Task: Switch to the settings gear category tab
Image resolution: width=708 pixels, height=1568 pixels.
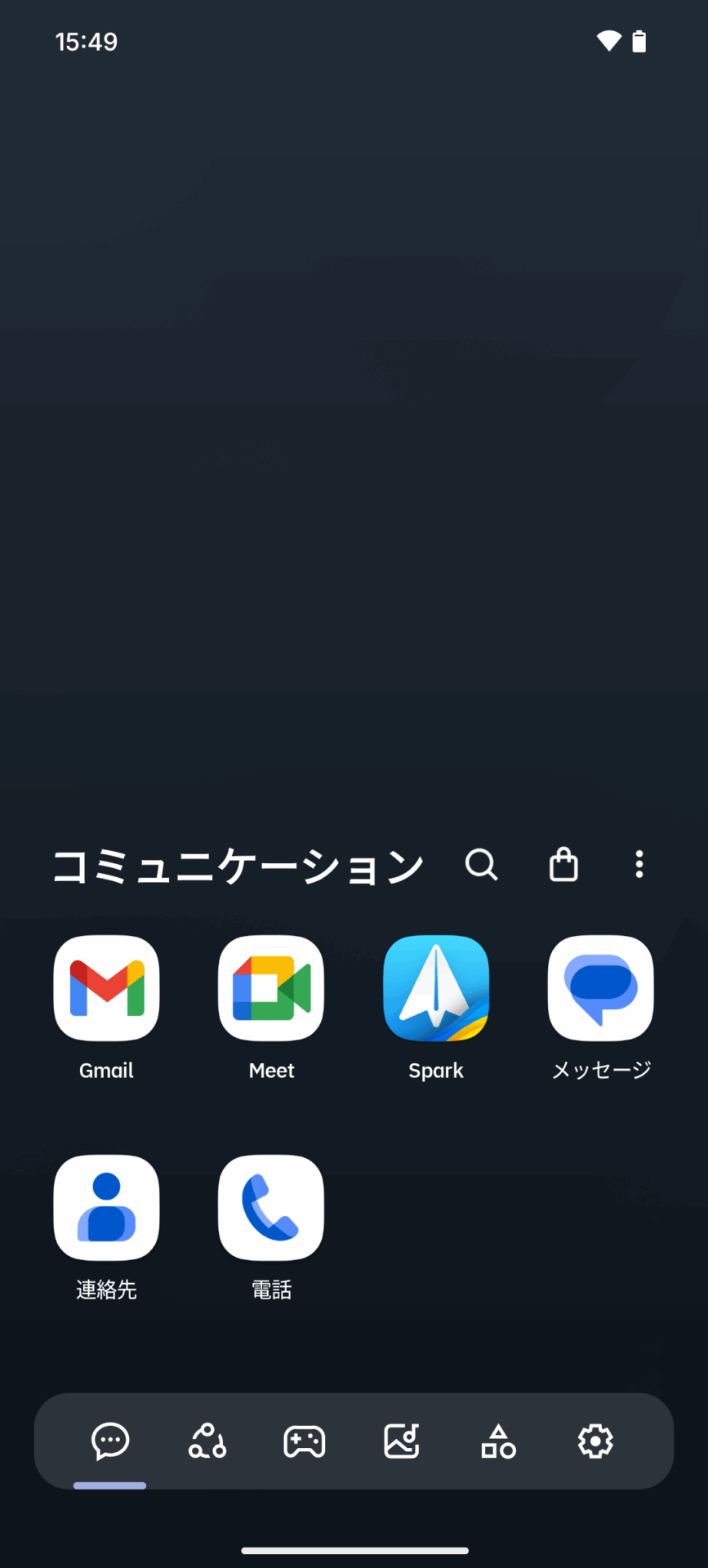Action: (x=595, y=1441)
